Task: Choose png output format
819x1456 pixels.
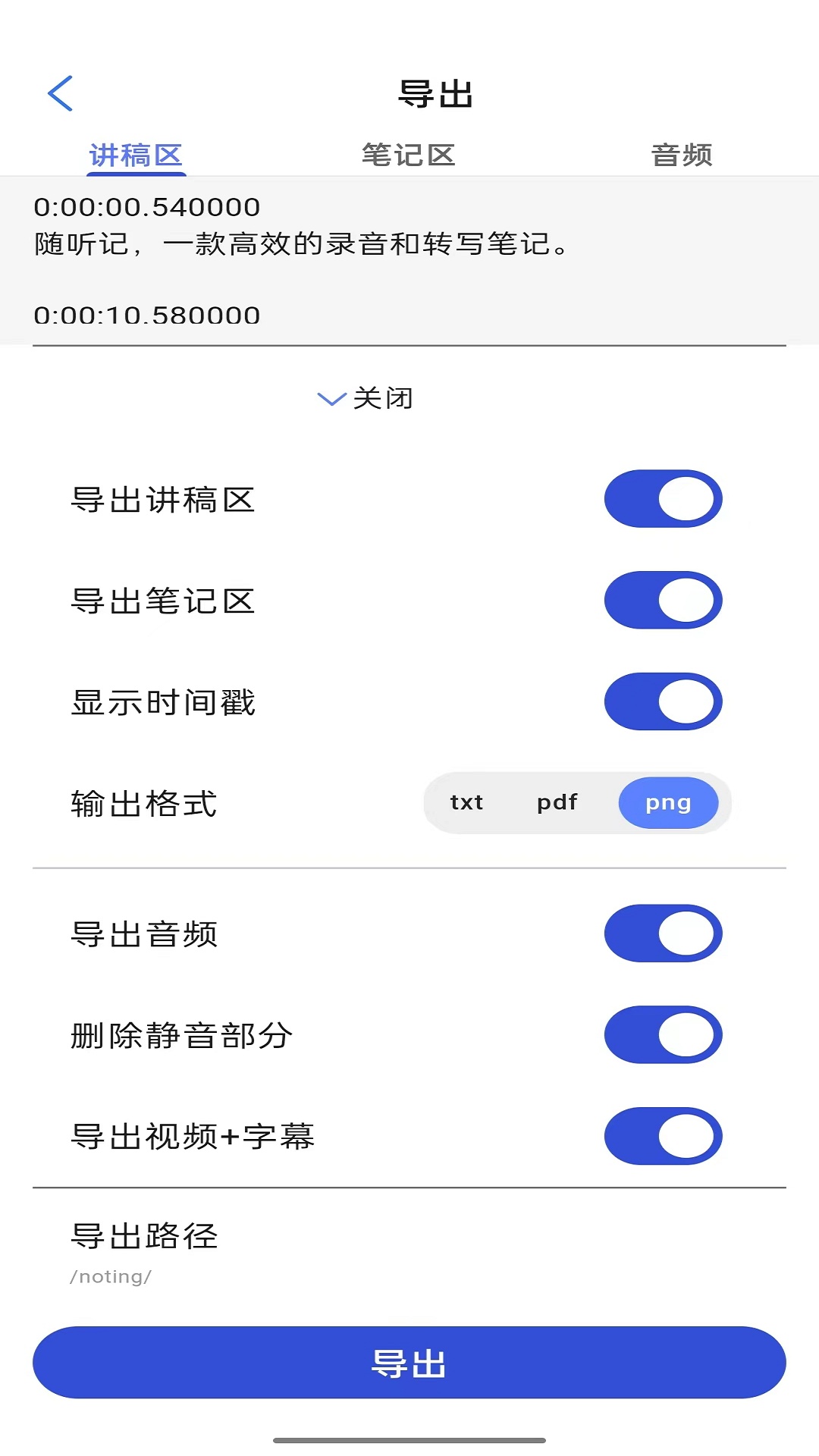Action: point(667,802)
